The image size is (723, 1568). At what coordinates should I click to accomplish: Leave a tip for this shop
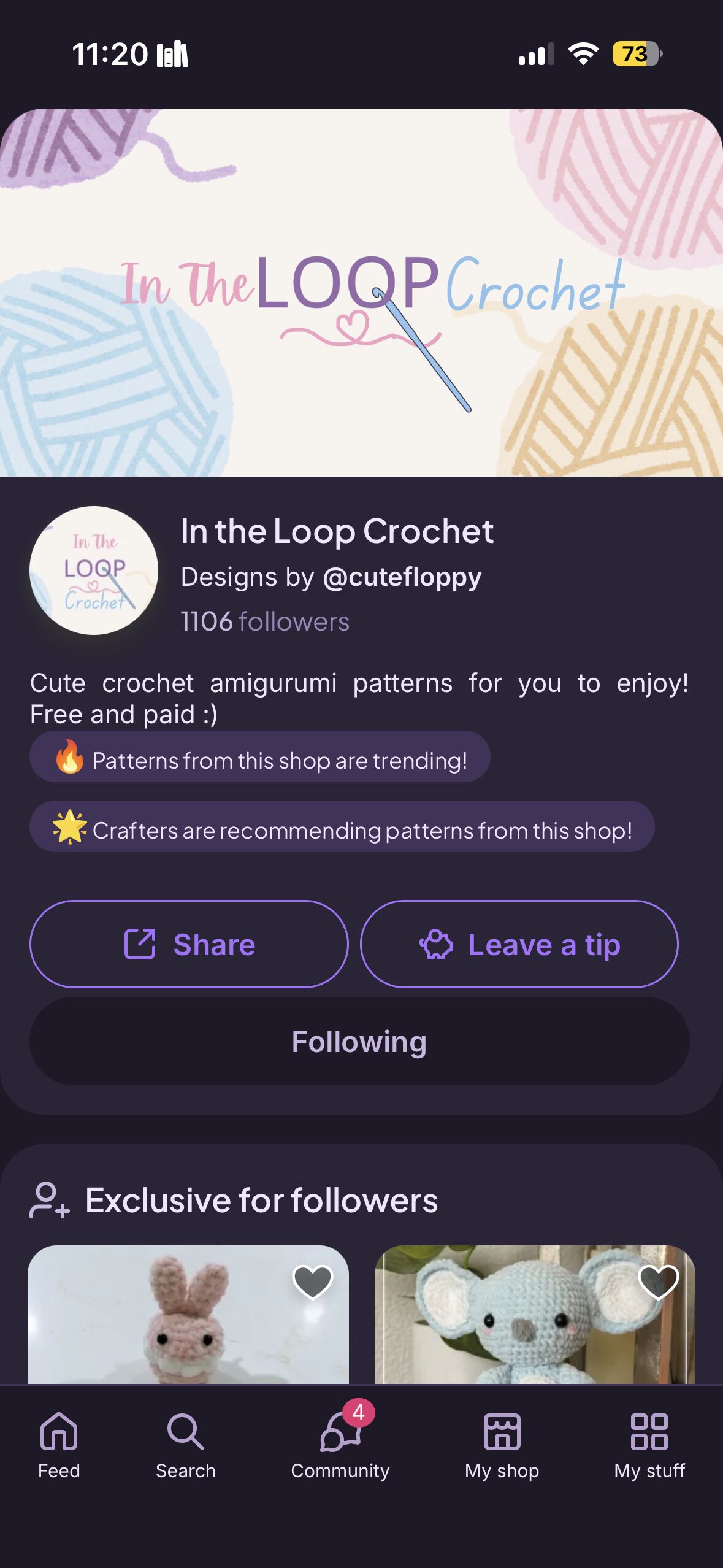519,944
